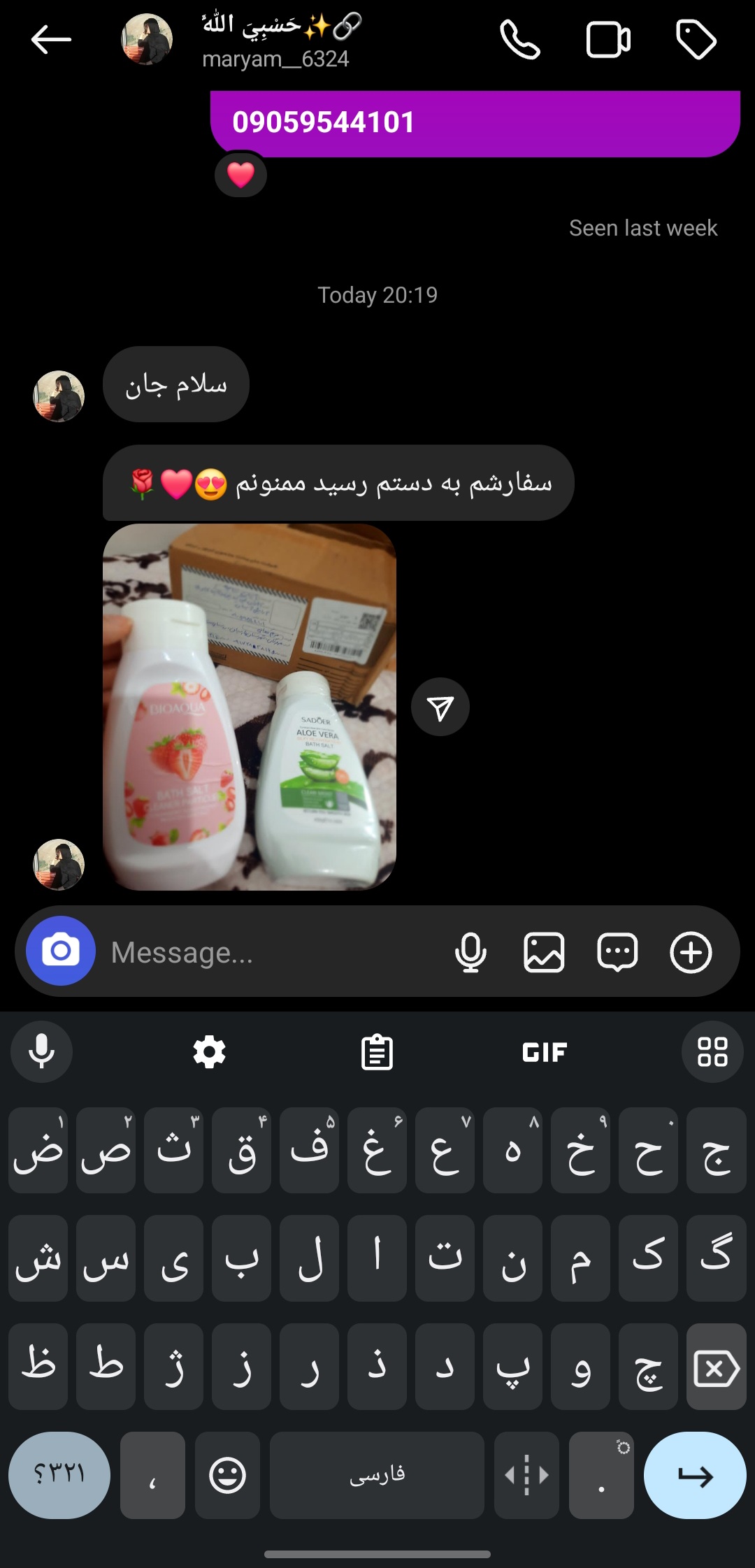The width and height of the screenshot is (755, 1568).
Task: Open the saved replies bubble icon
Action: [617, 952]
